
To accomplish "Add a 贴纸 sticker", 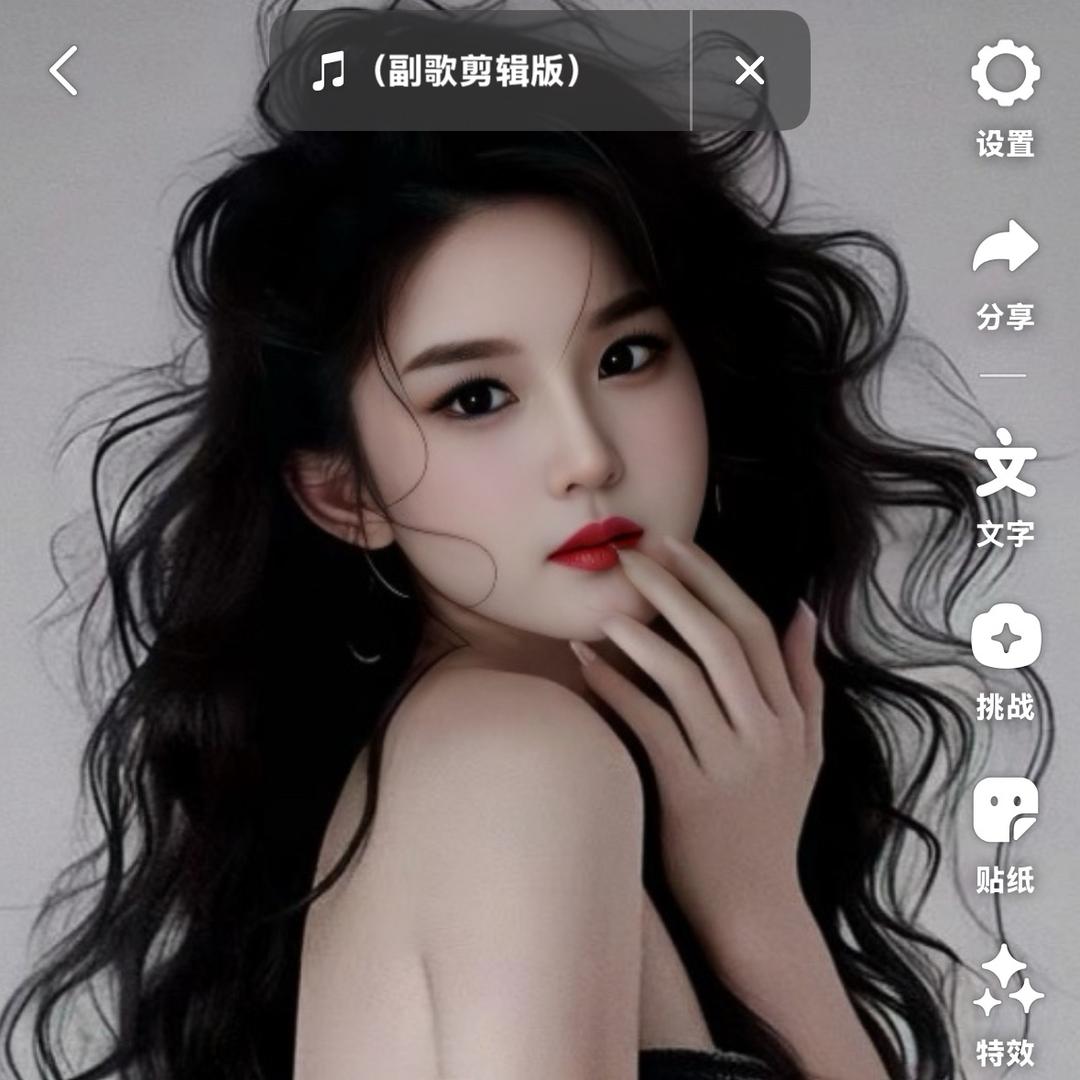I will pos(1005,833).
